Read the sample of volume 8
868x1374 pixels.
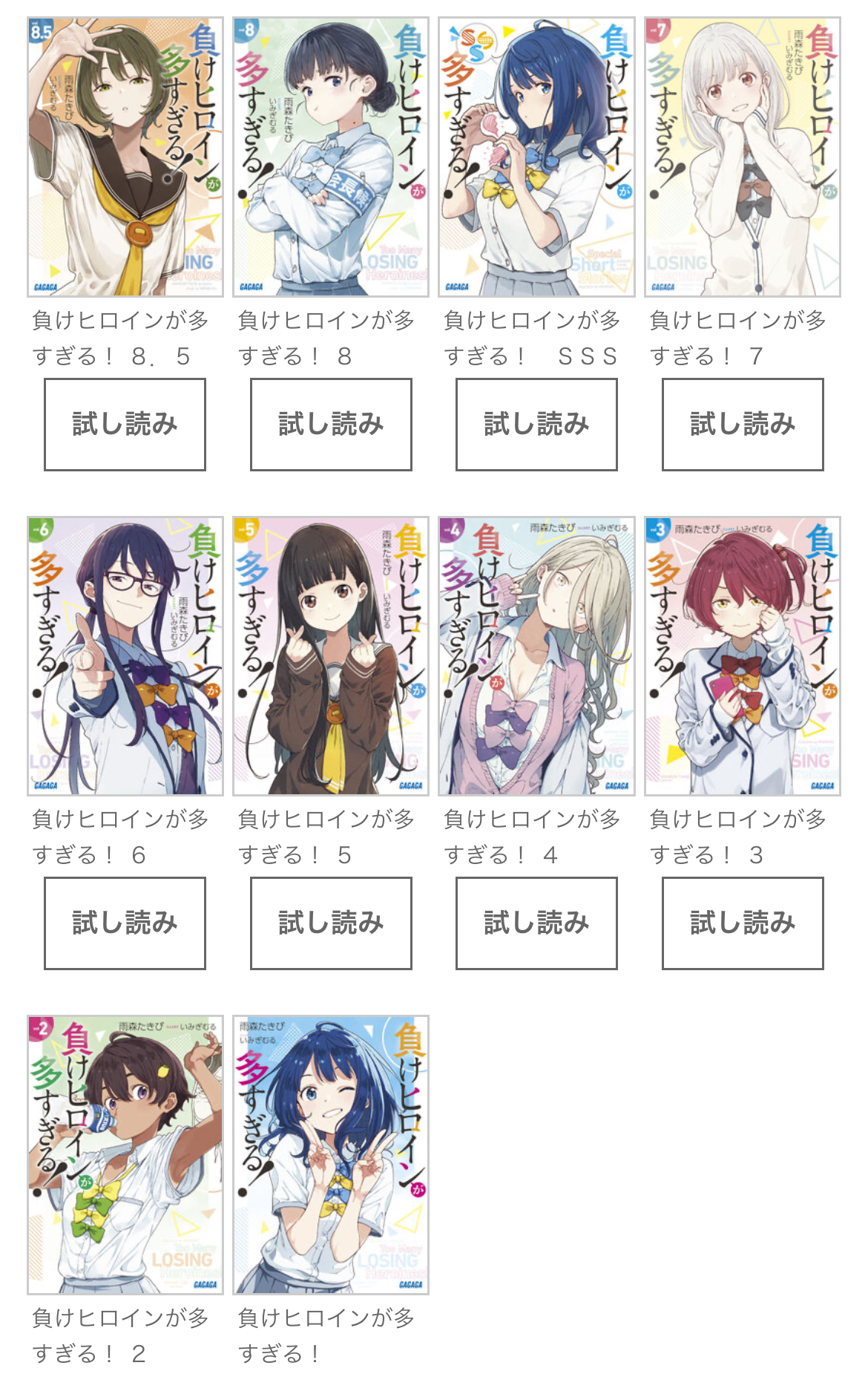331,424
